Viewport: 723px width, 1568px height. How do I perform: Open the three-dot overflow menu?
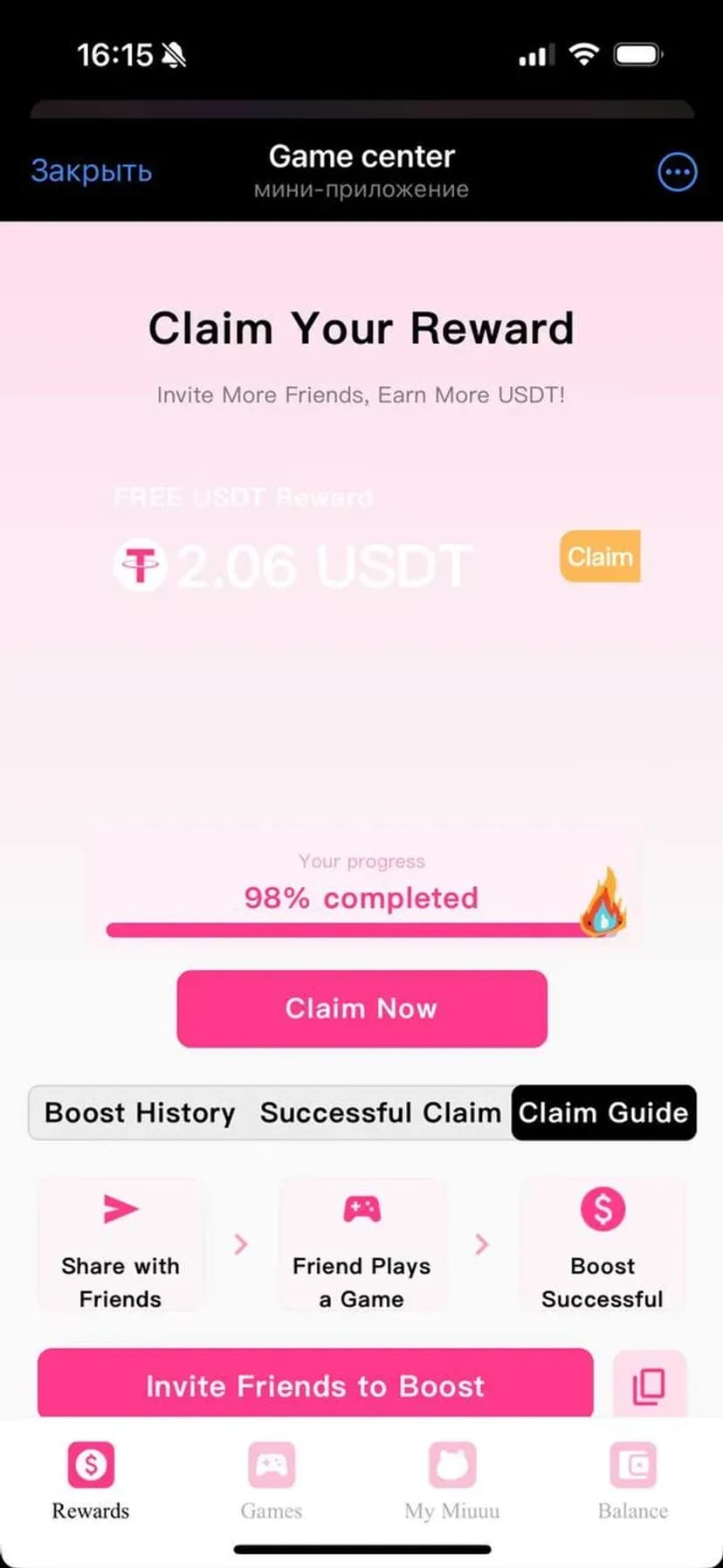pyautogui.click(x=677, y=172)
